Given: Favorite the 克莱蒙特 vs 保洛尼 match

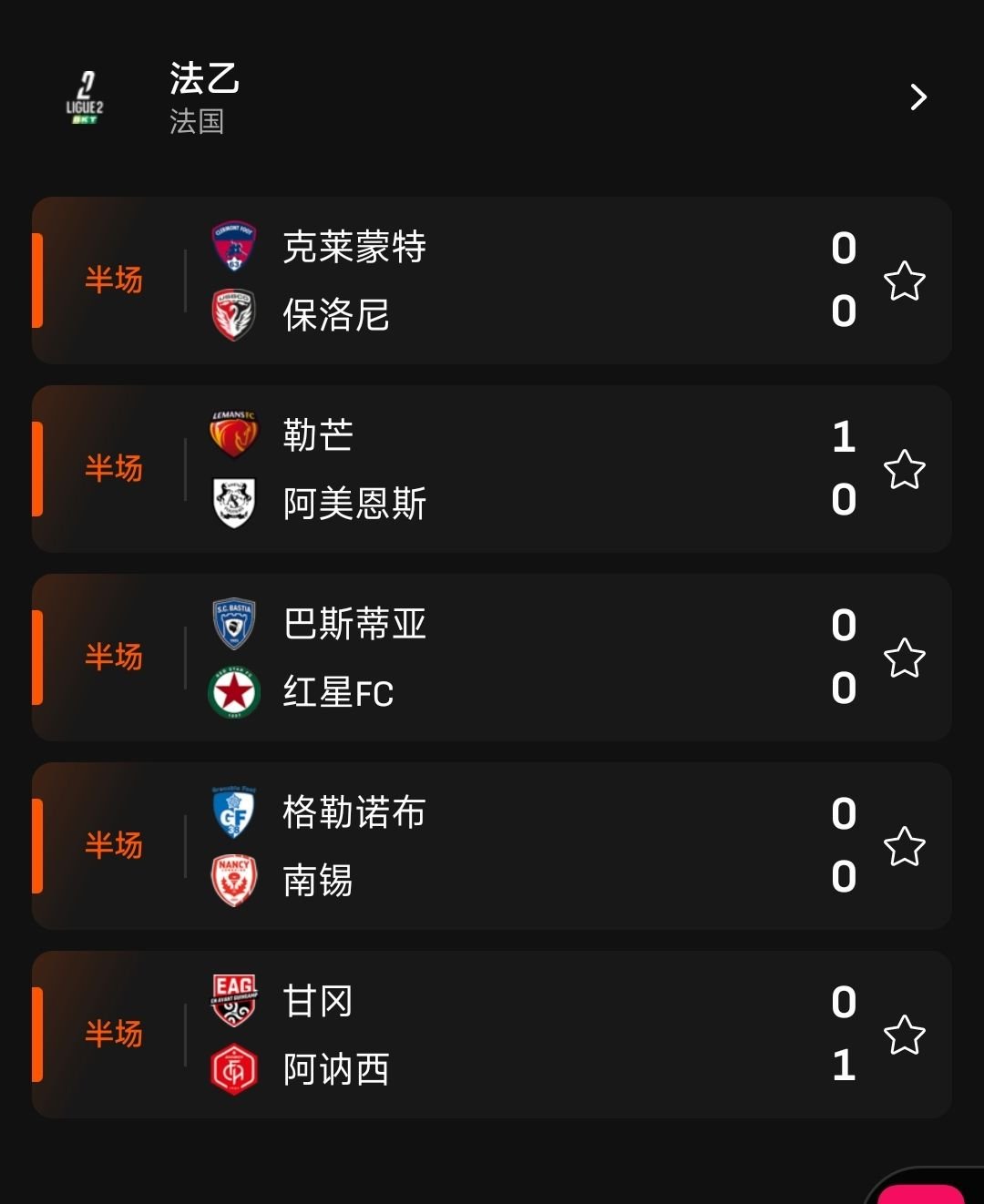Looking at the screenshot, I should pos(904,281).
